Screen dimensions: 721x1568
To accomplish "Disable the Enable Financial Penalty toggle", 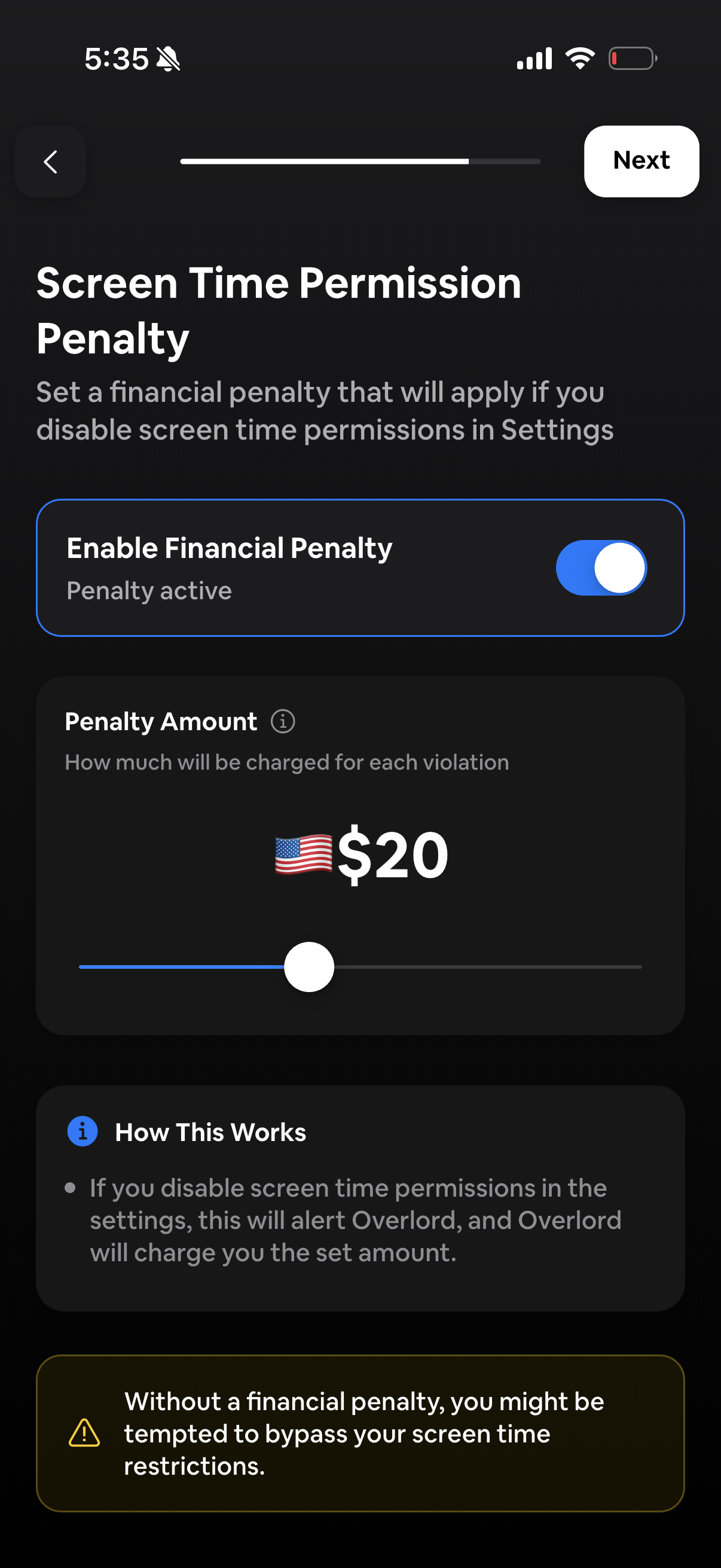I will tap(602, 567).
